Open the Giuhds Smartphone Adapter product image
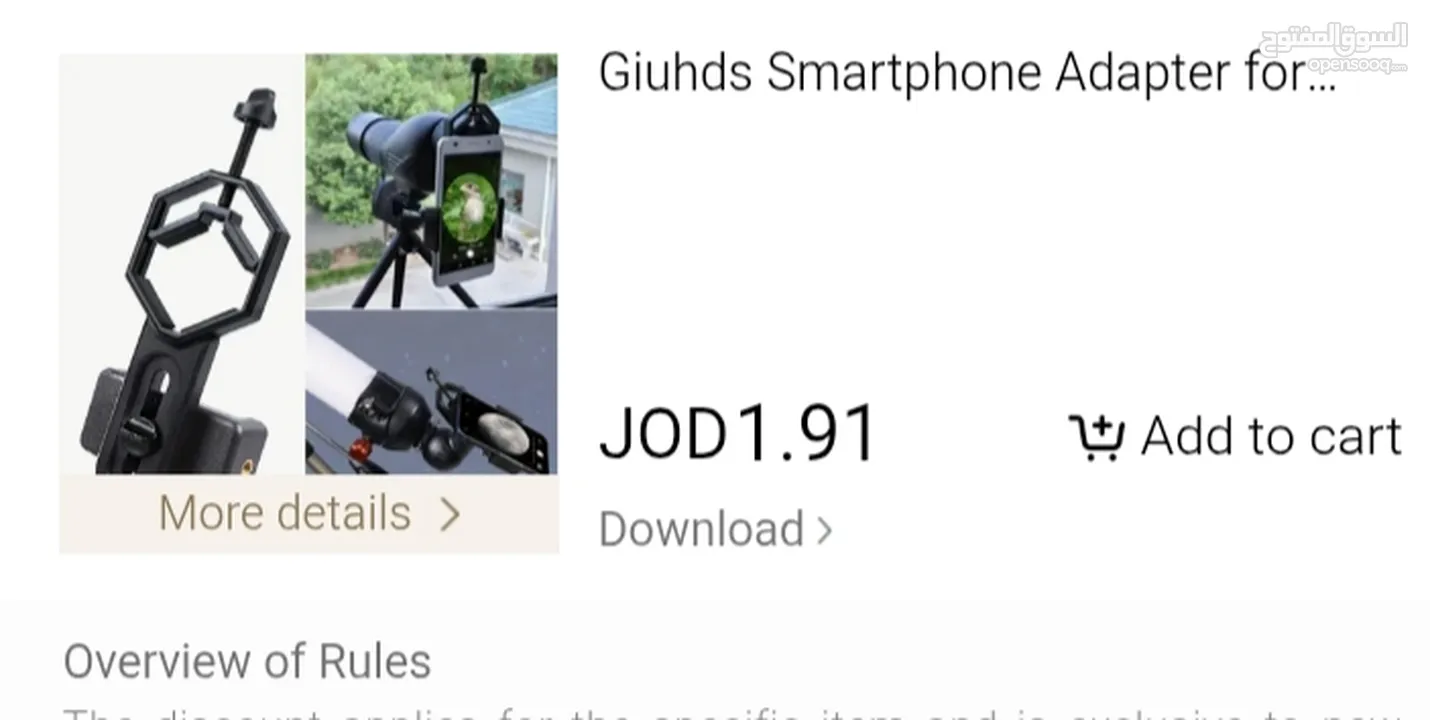This screenshot has width=1430, height=720. (308, 264)
